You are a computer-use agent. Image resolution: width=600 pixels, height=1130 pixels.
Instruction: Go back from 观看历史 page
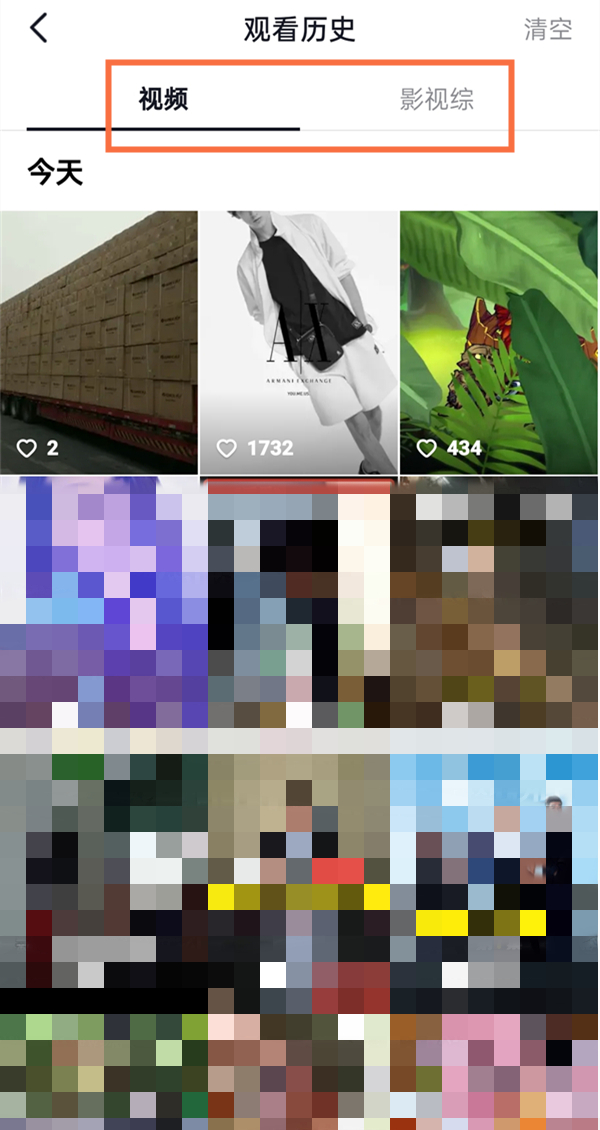point(38,29)
